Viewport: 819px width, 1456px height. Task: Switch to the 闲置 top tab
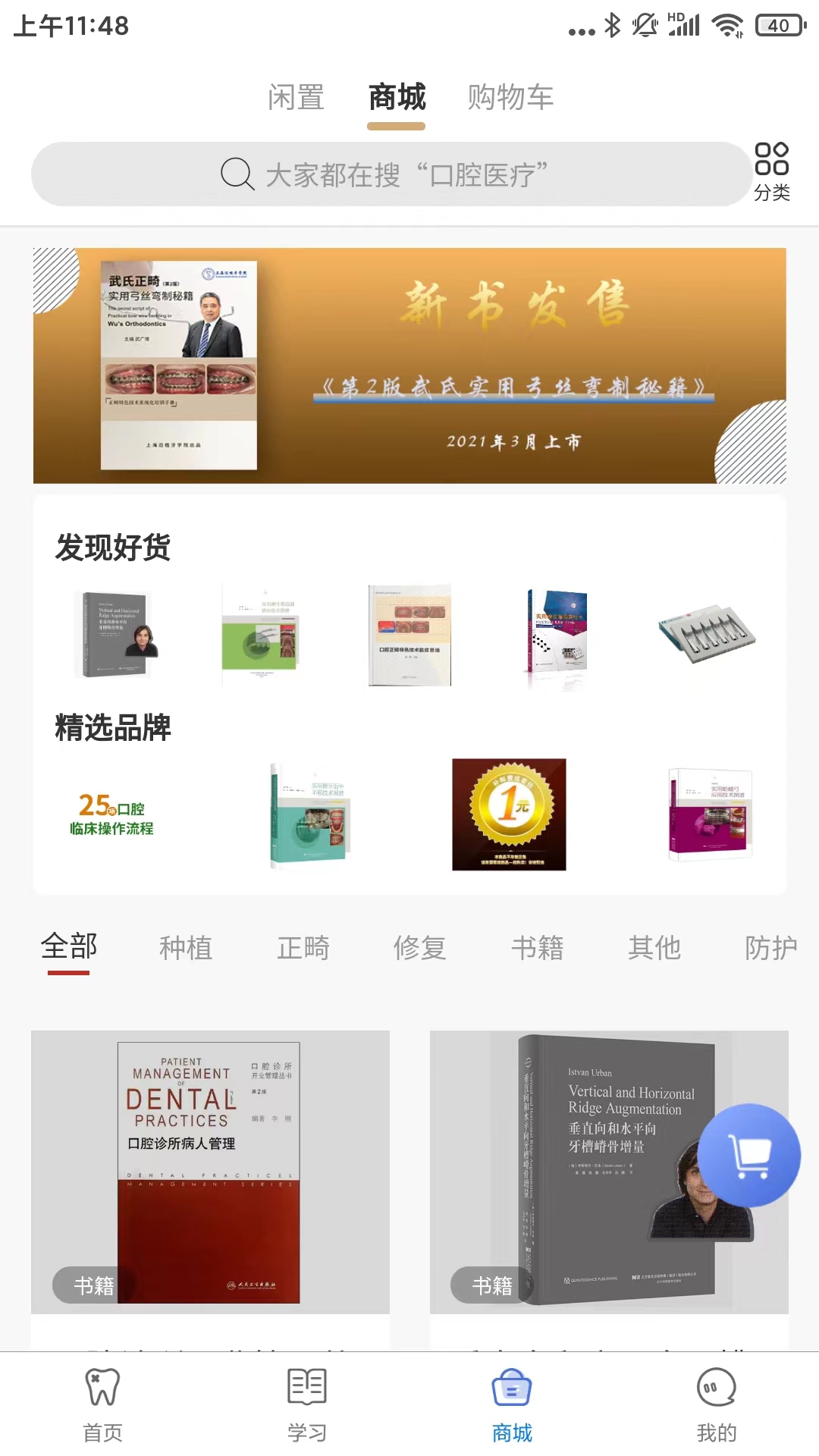tap(296, 98)
